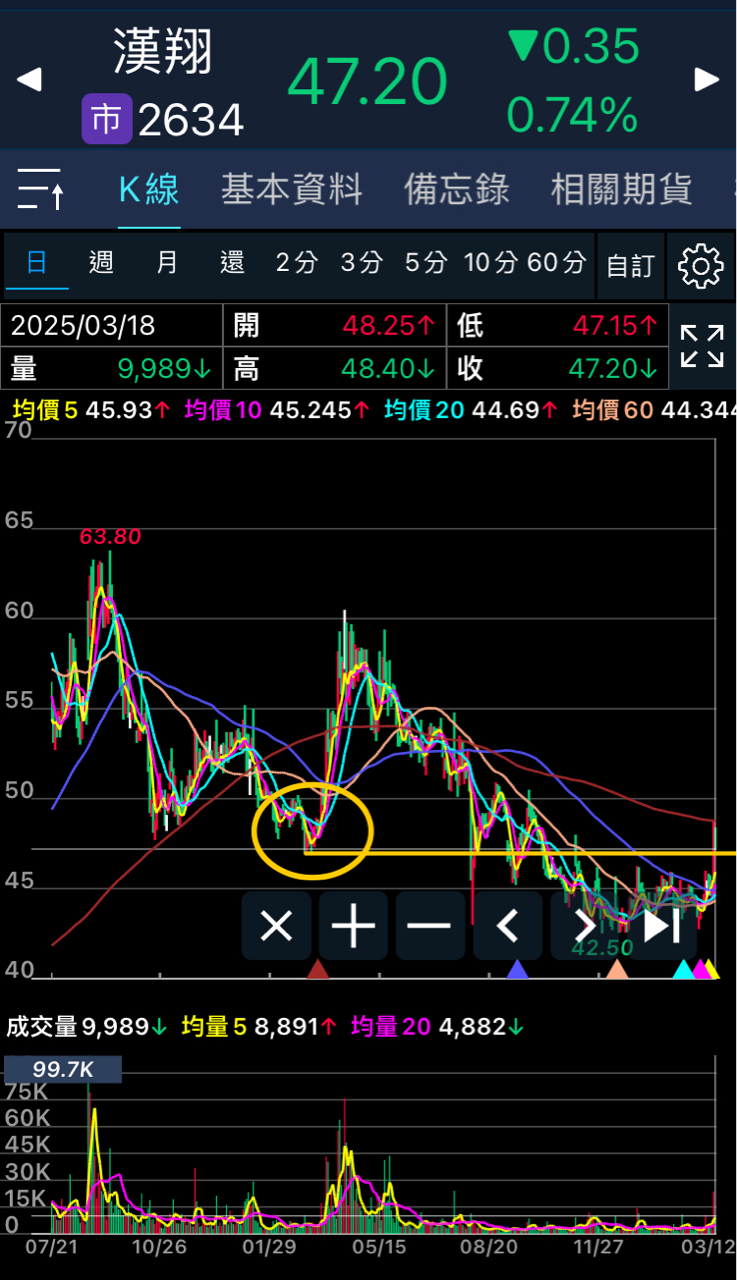The height and width of the screenshot is (1280, 737).
Task: Step back one candle with left chevron
Action: pyautogui.click(x=507, y=925)
